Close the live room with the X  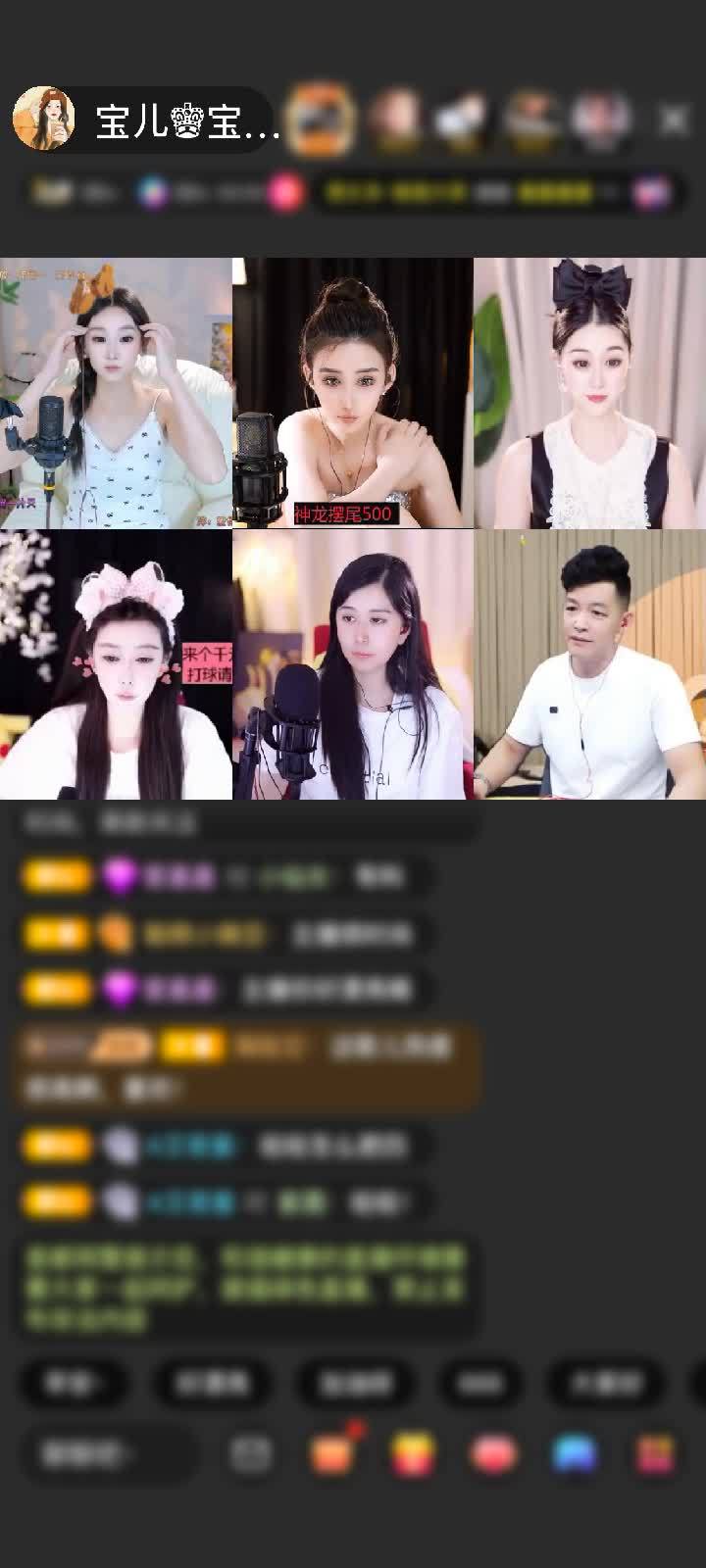(674, 121)
